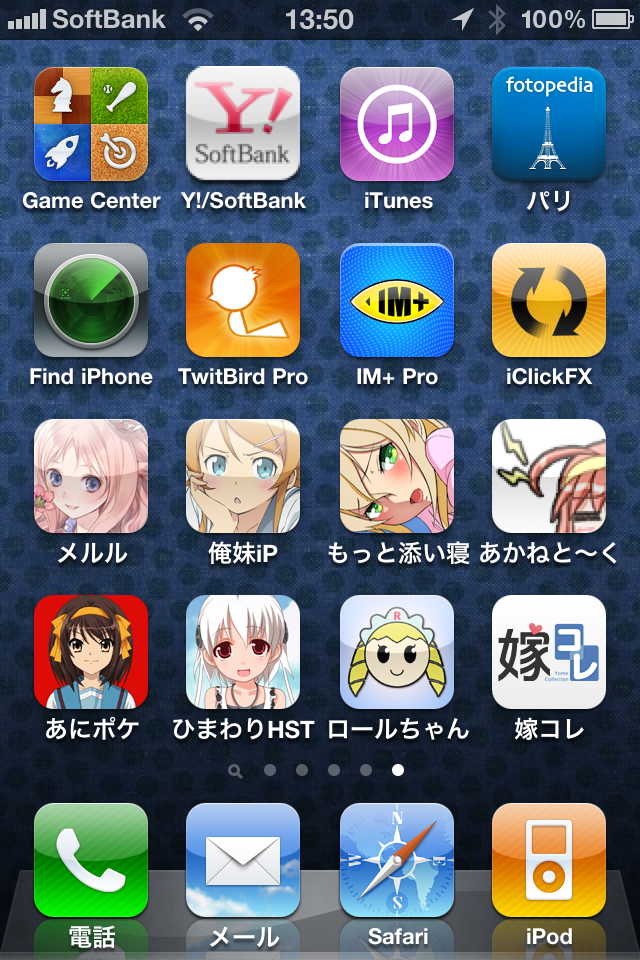Launch the あかねと〜く app
The width and height of the screenshot is (640, 960).
pos(549,476)
